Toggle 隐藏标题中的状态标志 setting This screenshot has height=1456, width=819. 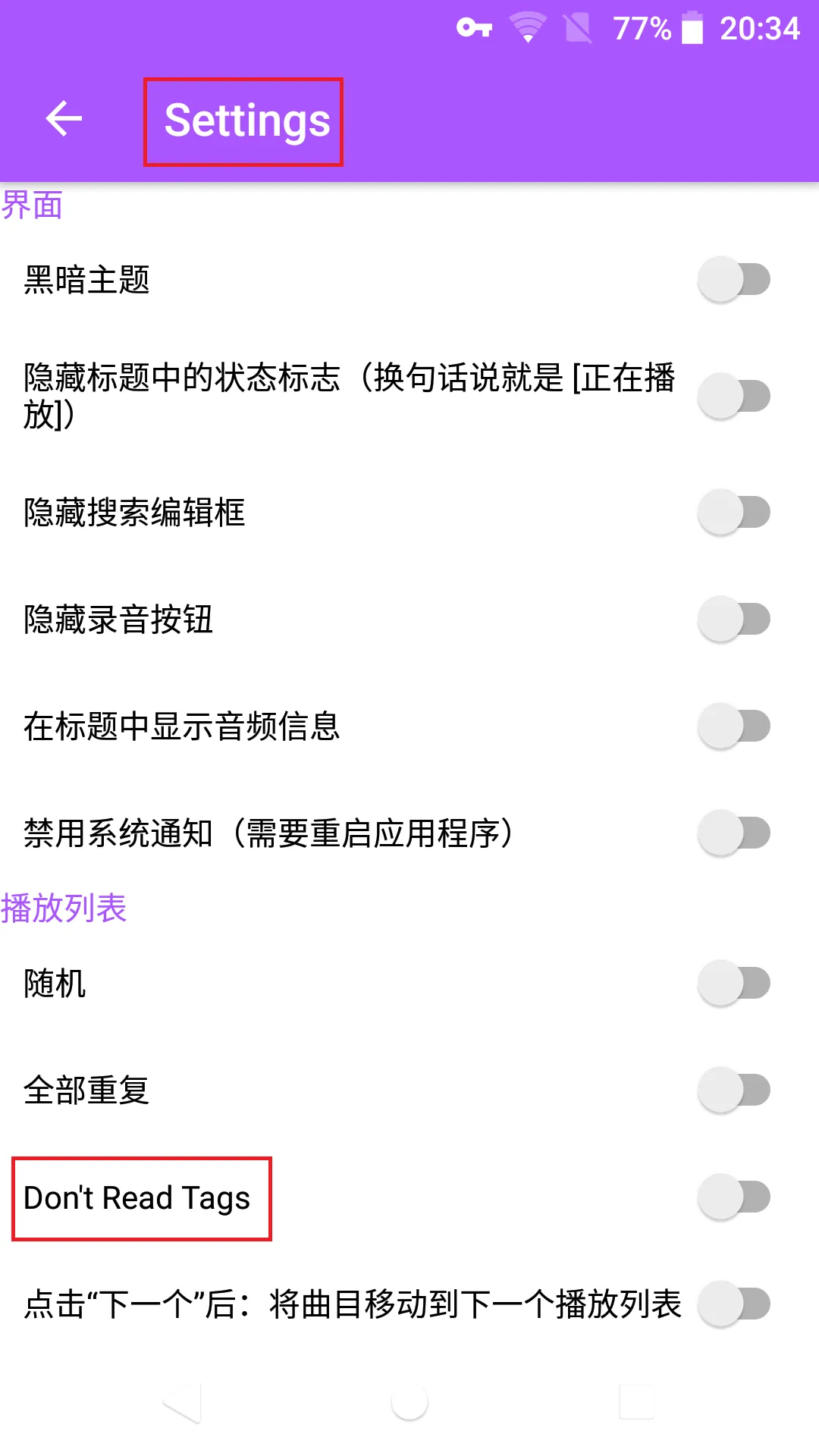733,396
